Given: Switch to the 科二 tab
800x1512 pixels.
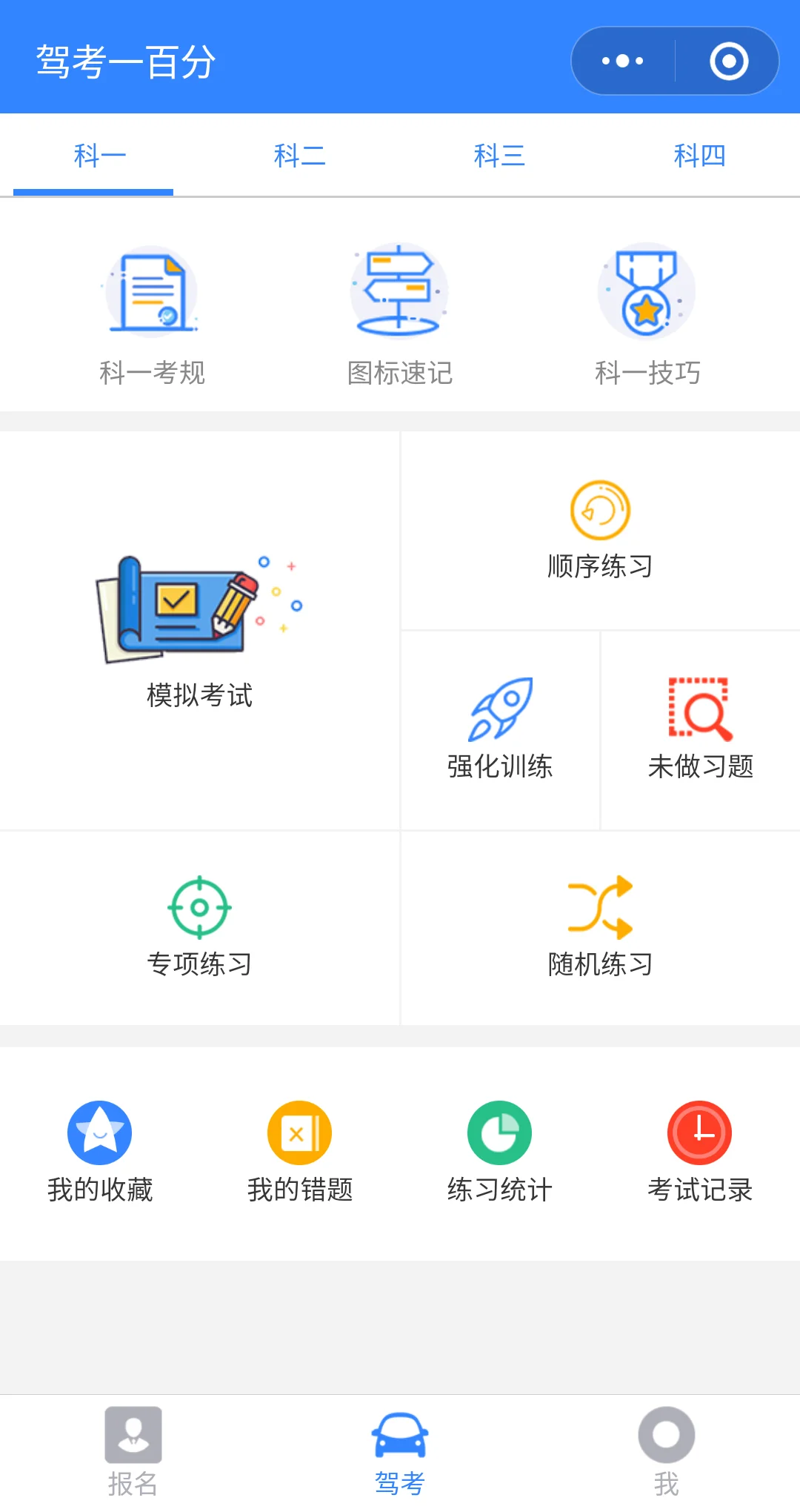Looking at the screenshot, I should pyautogui.click(x=299, y=156).
